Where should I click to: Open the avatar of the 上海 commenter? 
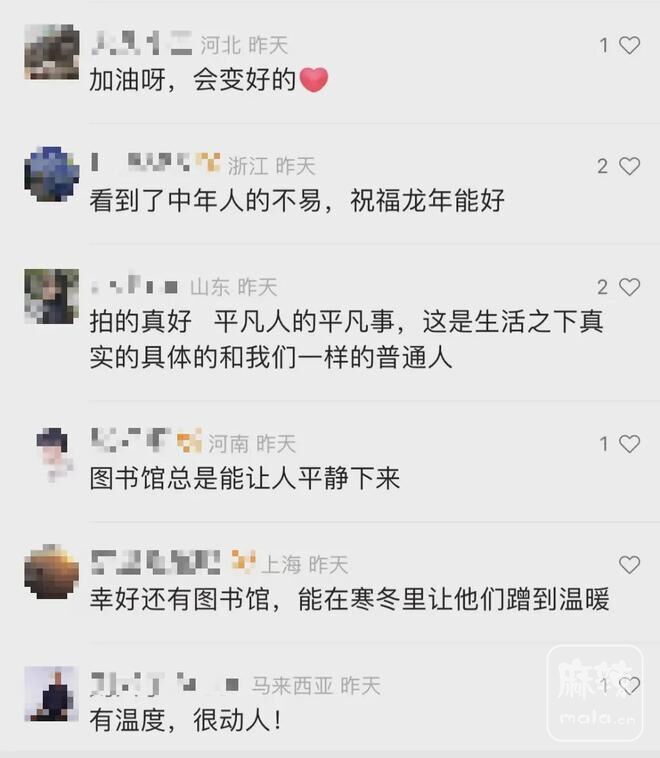[51, 573]
